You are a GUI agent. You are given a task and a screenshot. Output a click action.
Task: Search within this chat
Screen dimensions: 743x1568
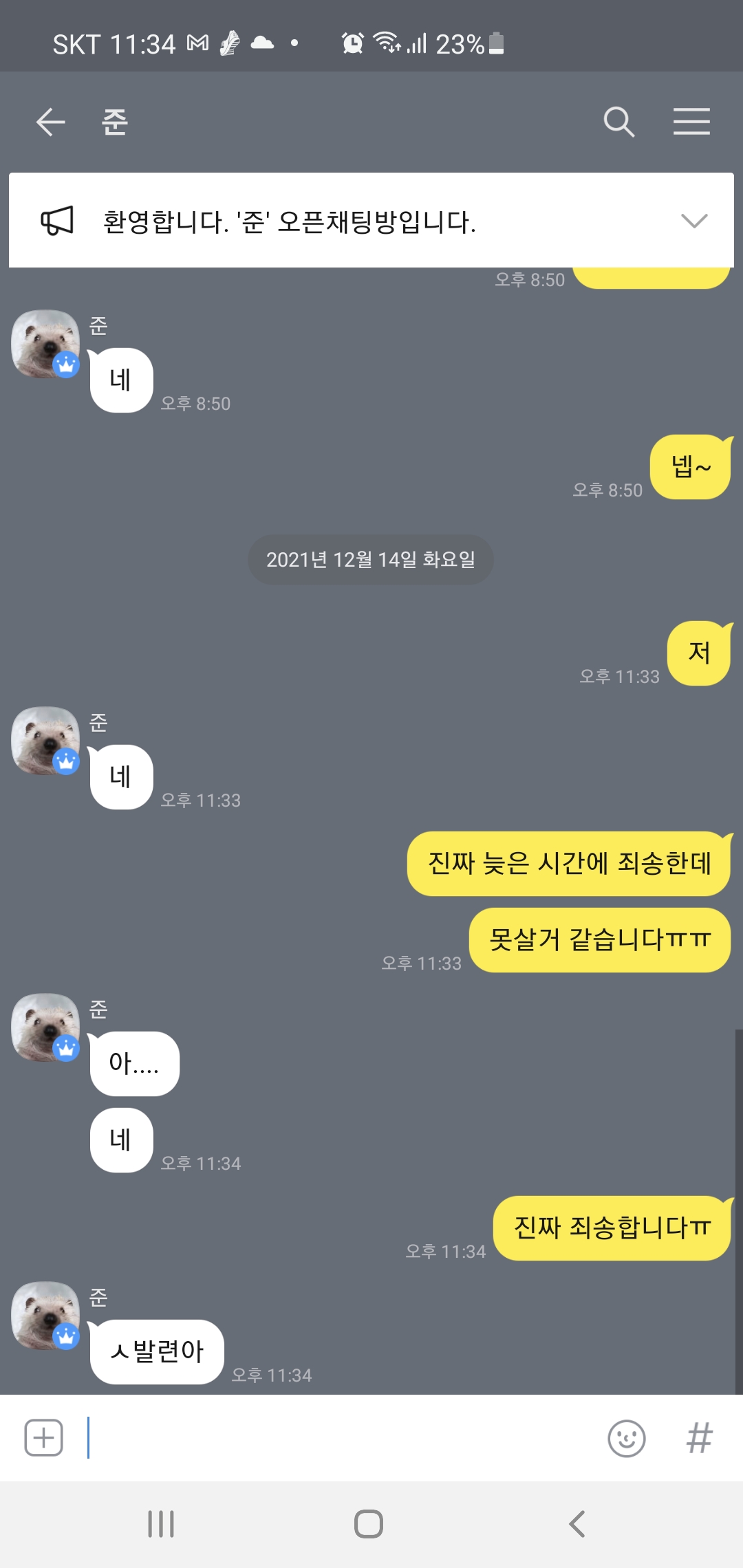tap(618, 122)
